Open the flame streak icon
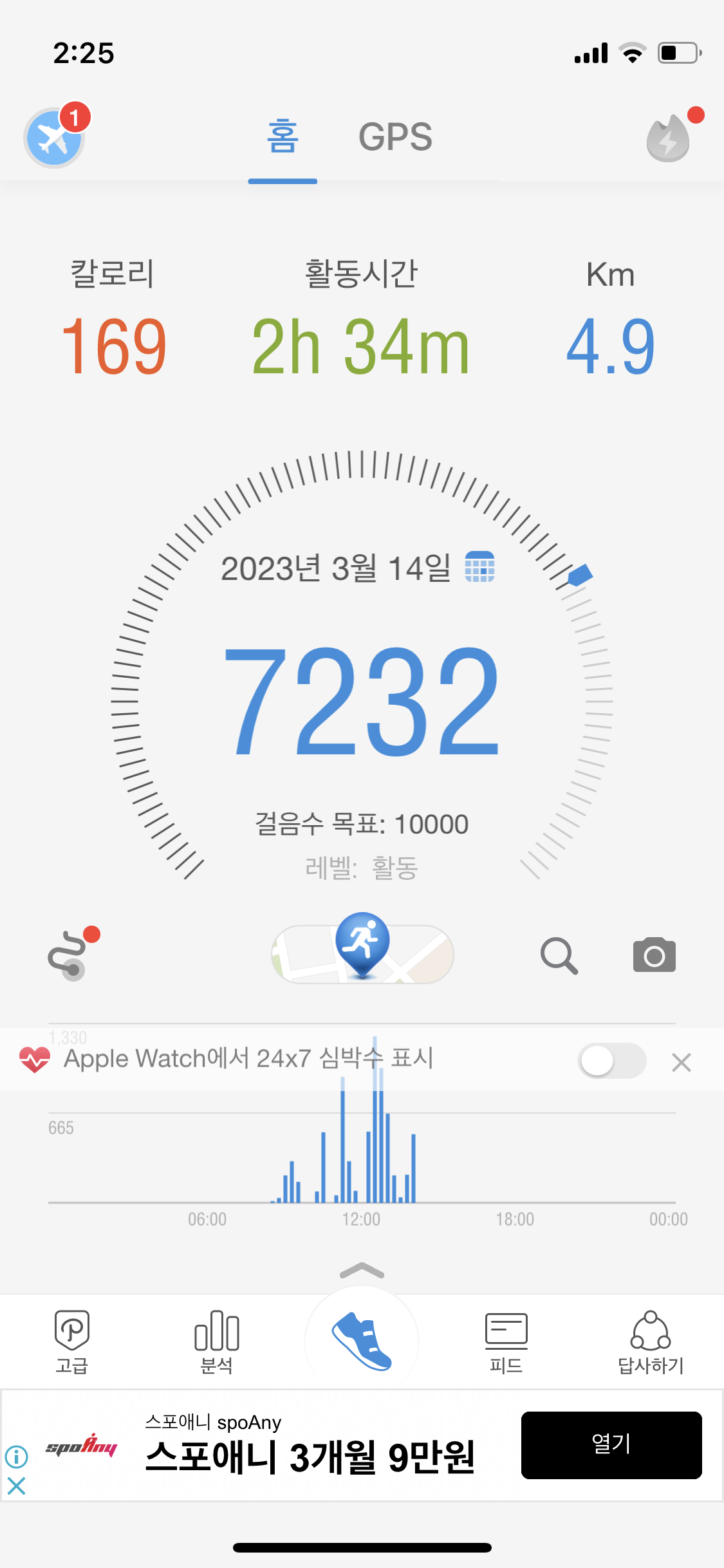This screenshot has width=724, height=1568. click(669, 137)
